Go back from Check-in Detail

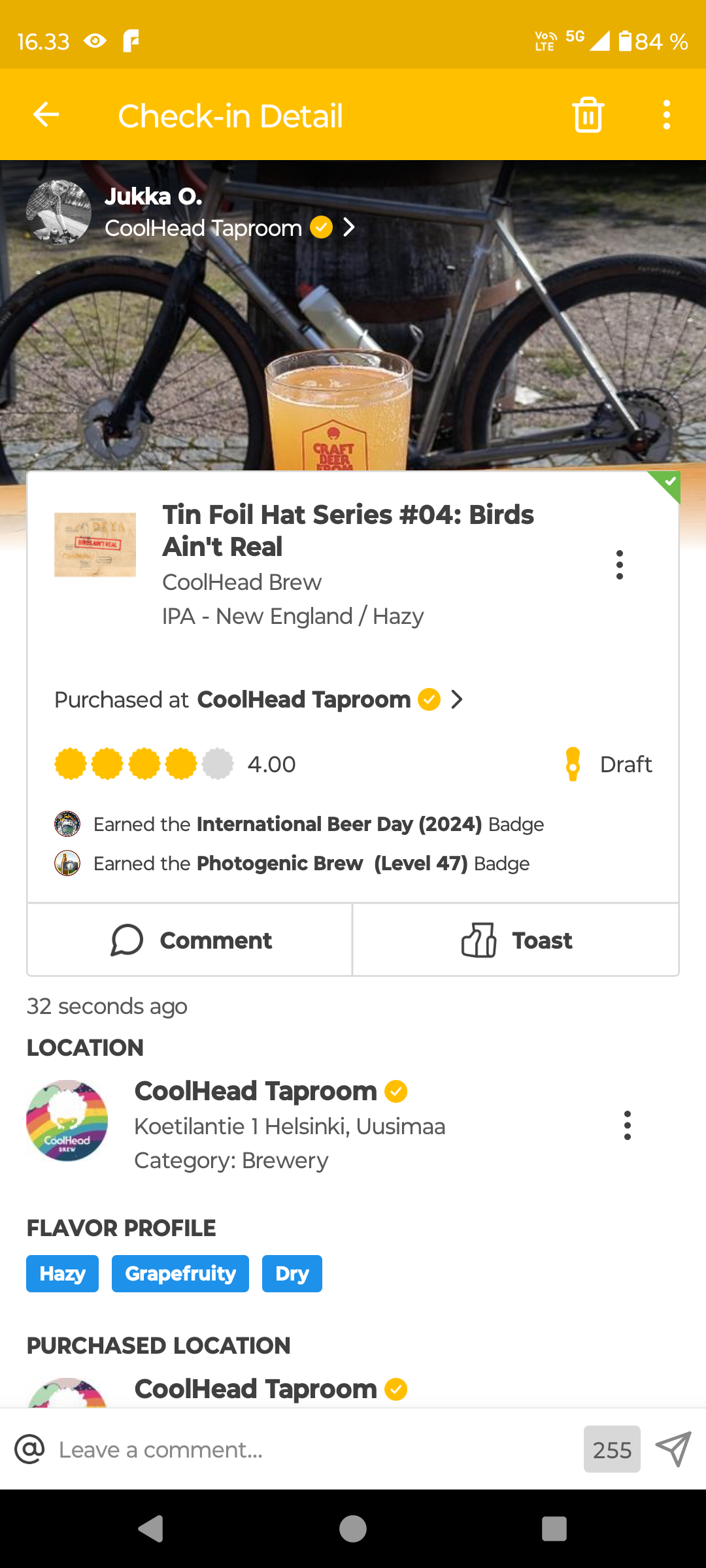click(x=46, y=115)
